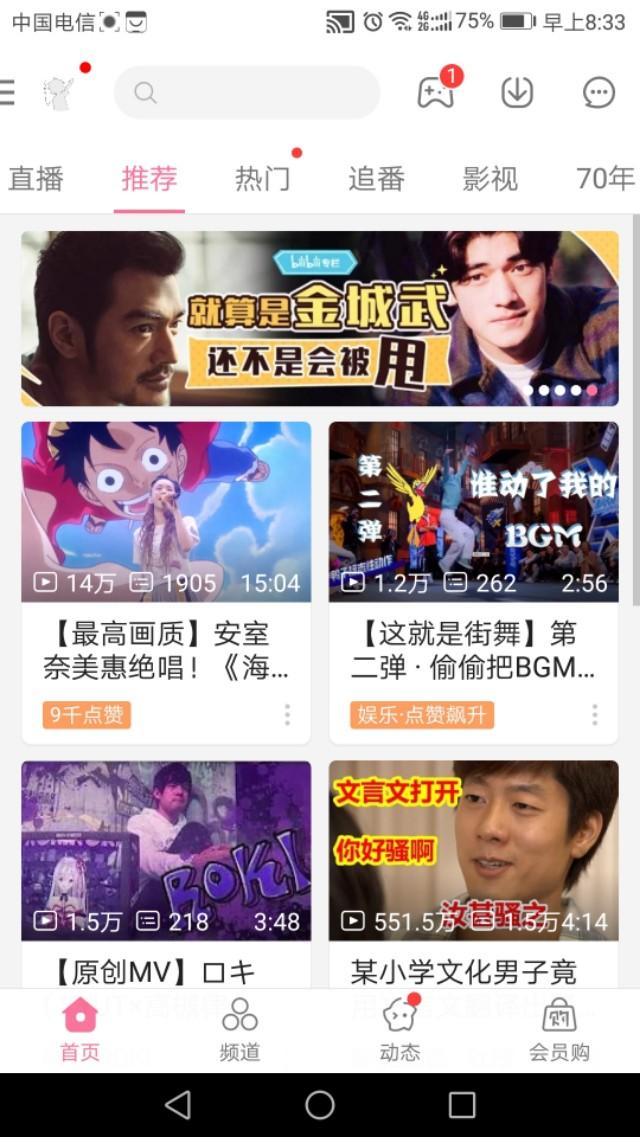
Task: Open the messages icon
Action: tap(598, 93)
